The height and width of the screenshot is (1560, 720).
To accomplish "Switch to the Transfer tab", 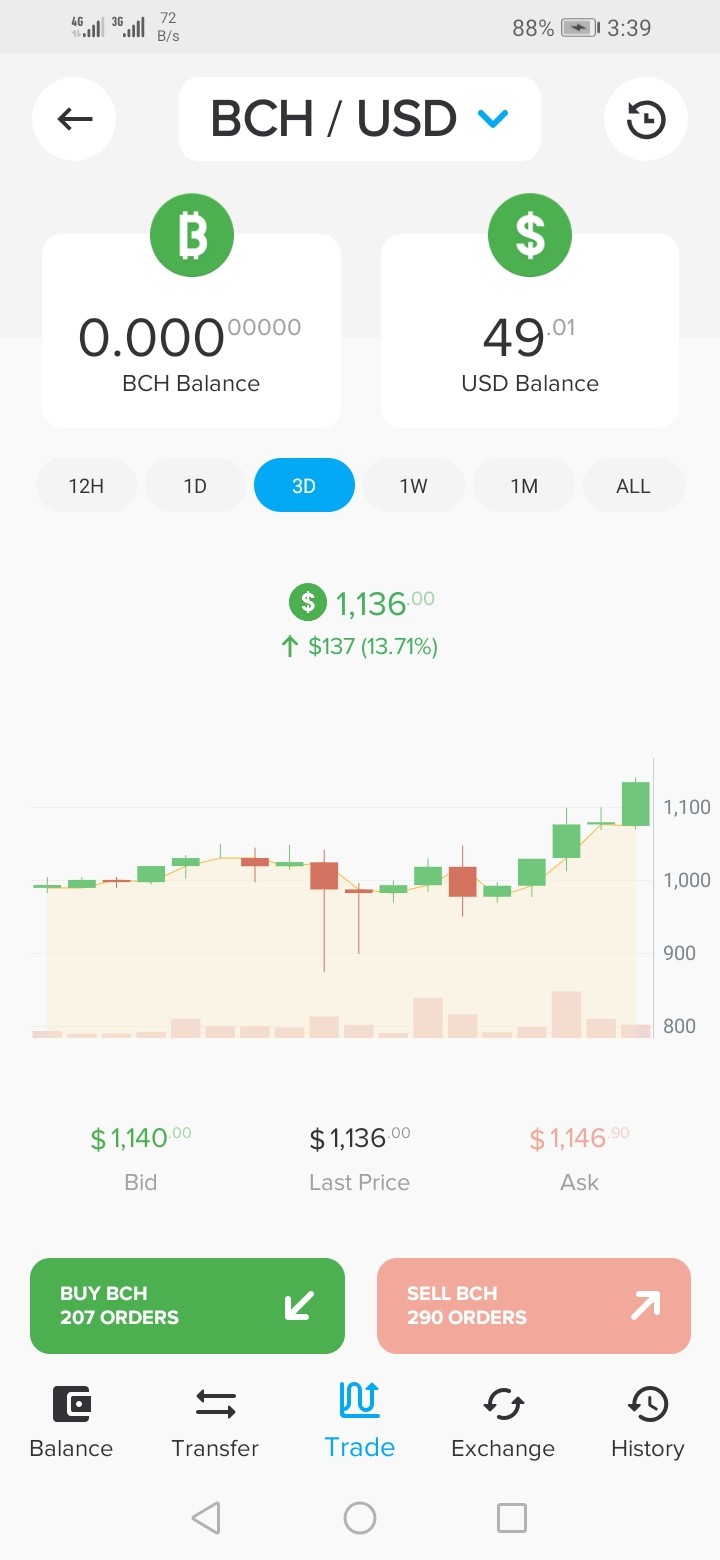I will [x=215, y=1422].
